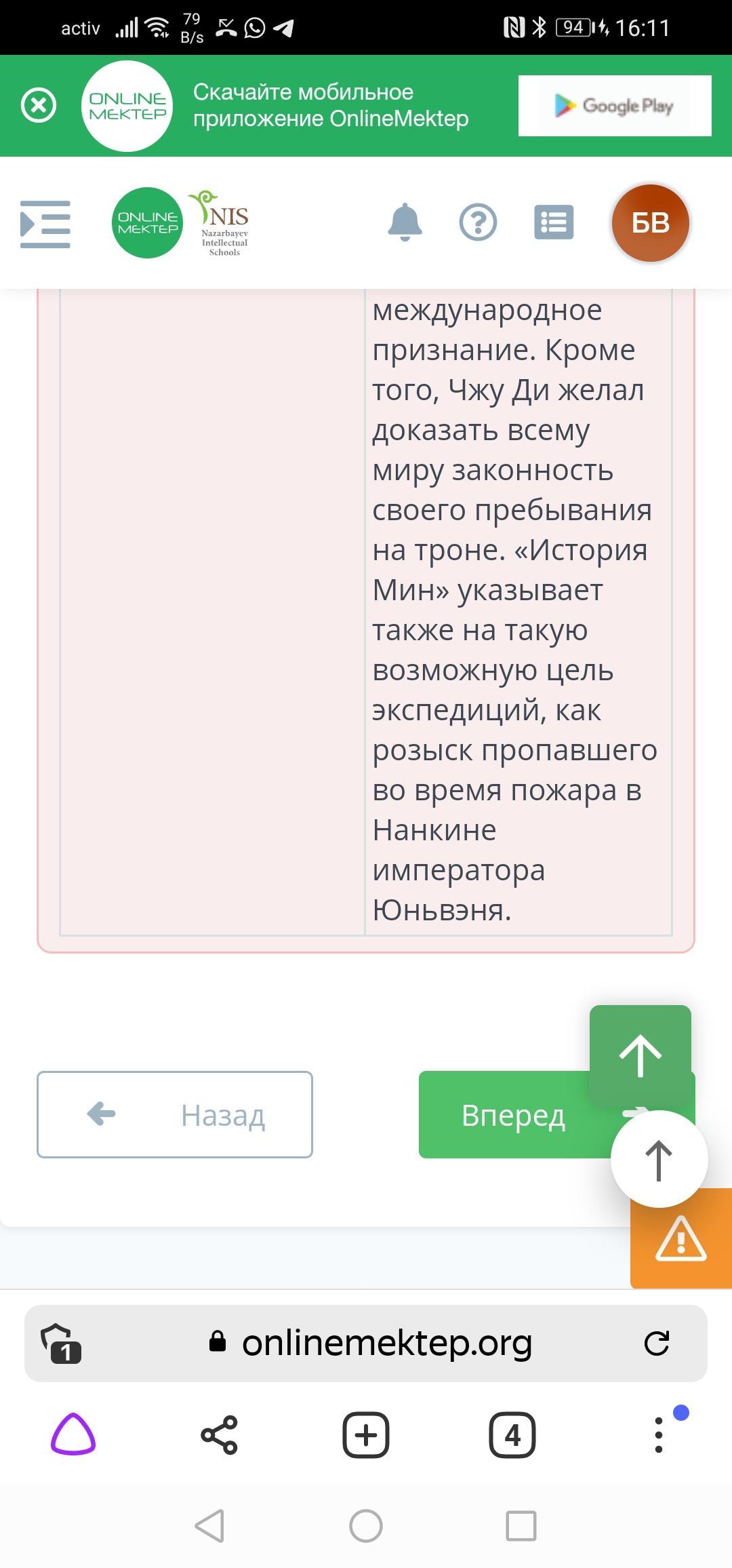Open the БВ profile avatar
732x1568 pixels.
(x=651, y=222)
